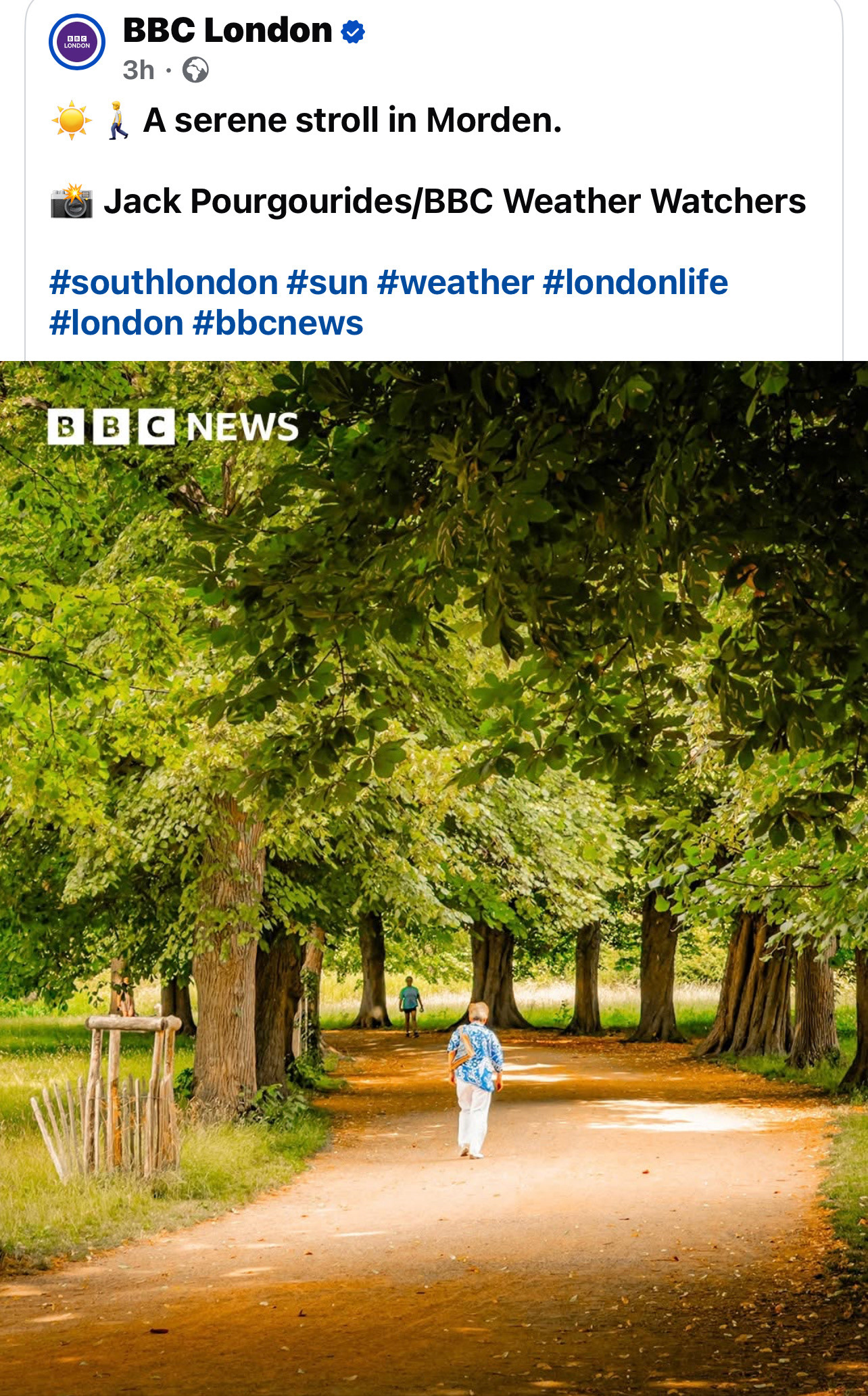Open the #southlondon hashtag
The width and height of the screenshot is (868, 1396).
(x=164, y=282)
